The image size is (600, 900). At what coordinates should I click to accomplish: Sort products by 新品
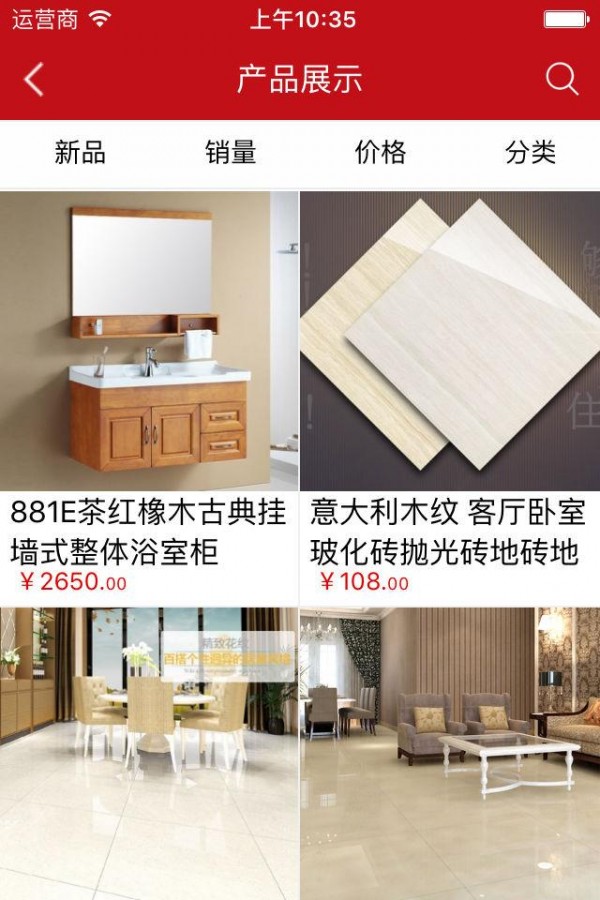pyautogui.click(x=80, y=153)
